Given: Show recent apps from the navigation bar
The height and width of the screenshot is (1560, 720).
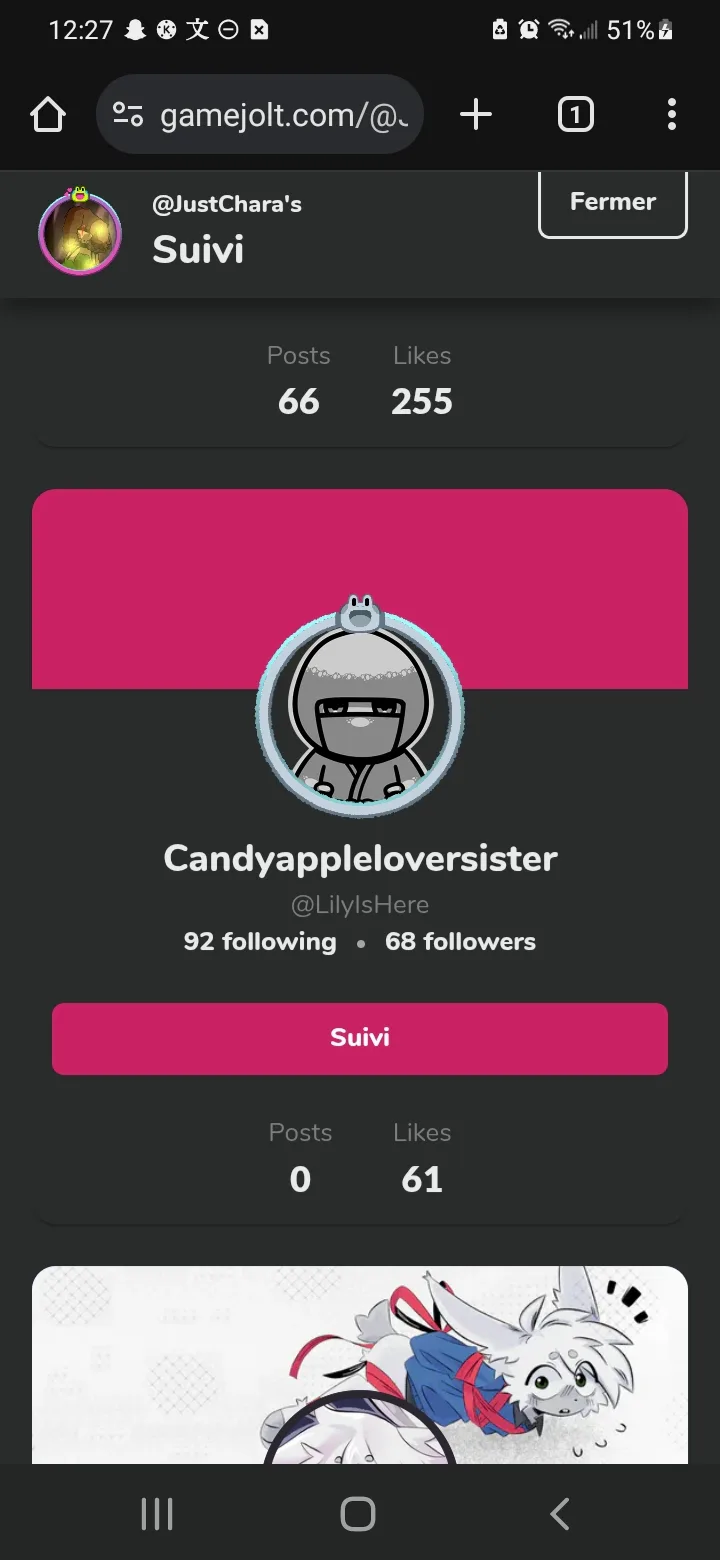Looking at the screenshot, I should (157, 1514).
